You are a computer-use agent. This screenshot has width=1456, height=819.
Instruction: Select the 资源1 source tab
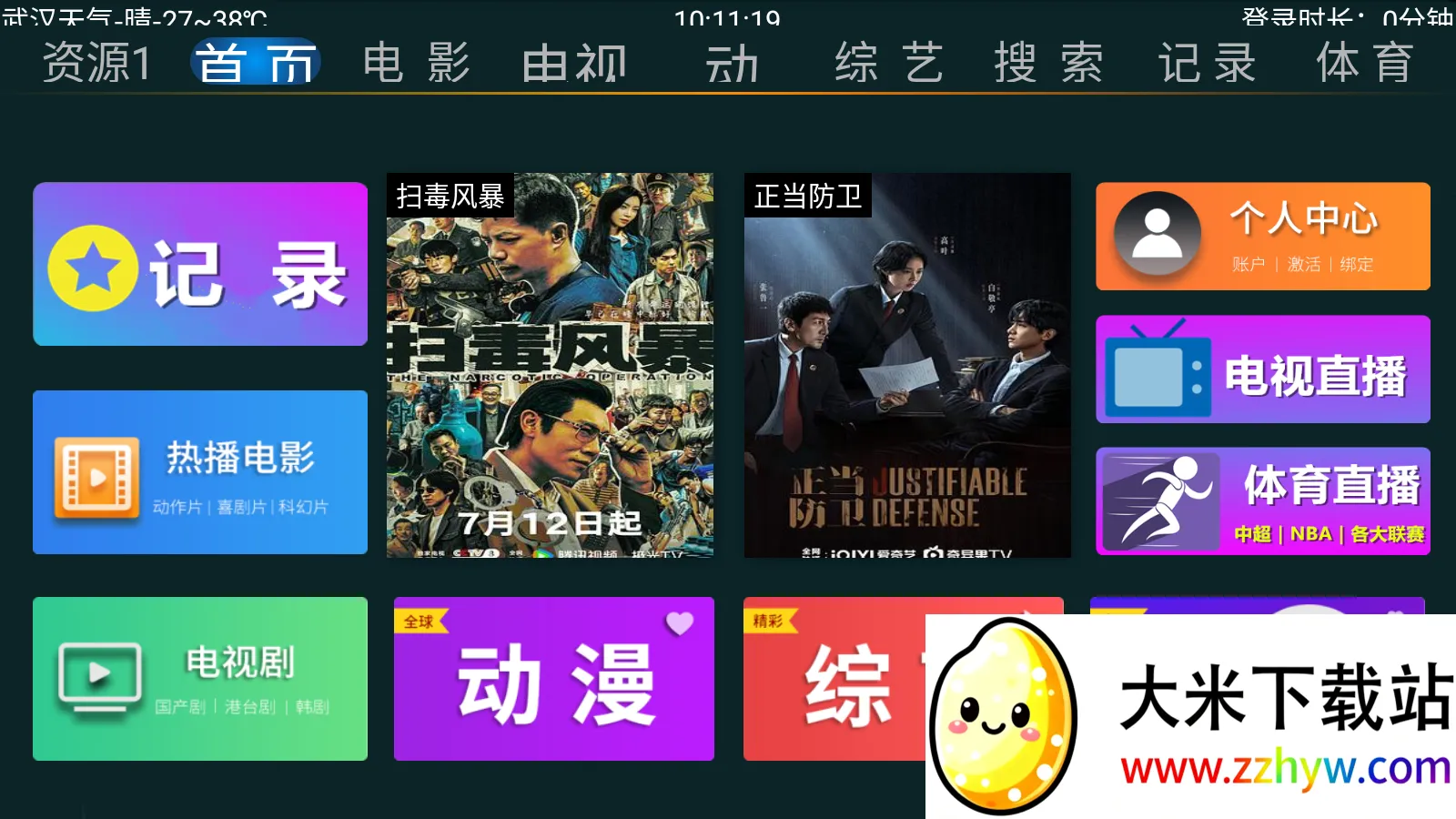(96, 63)
